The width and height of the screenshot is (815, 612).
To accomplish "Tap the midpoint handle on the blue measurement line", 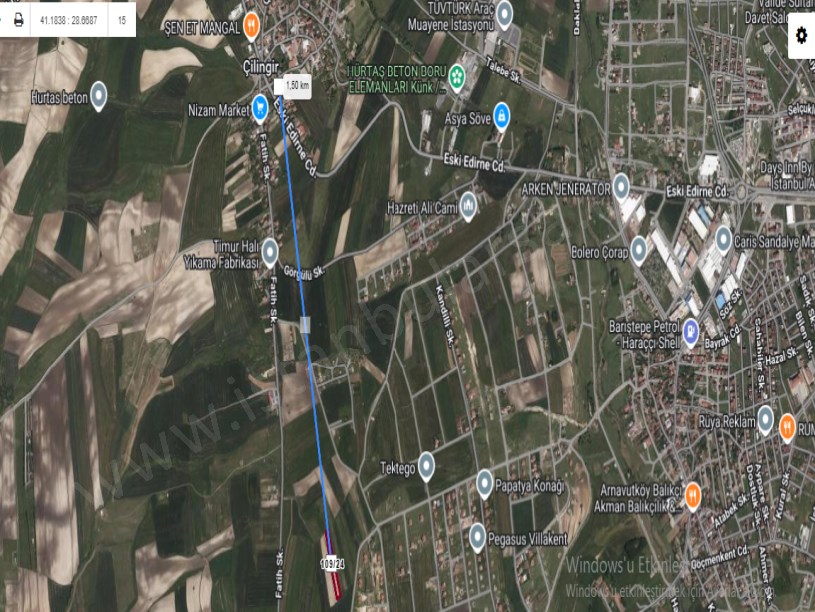I will coord(306,324).
